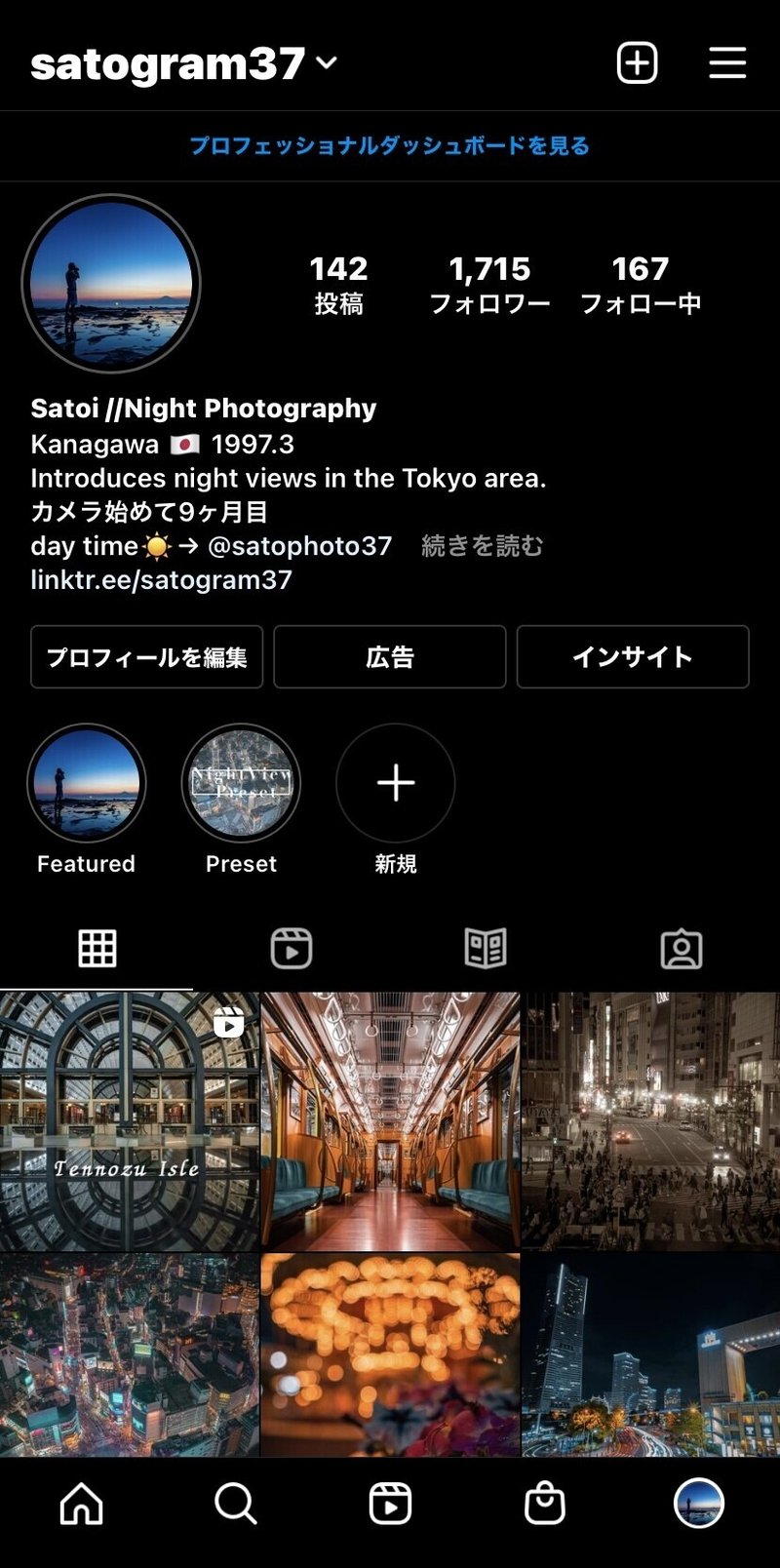The height and width of the screenshot is (1568, 780).
Task: Open the Preset story highlight
Action: pos(241,783)
